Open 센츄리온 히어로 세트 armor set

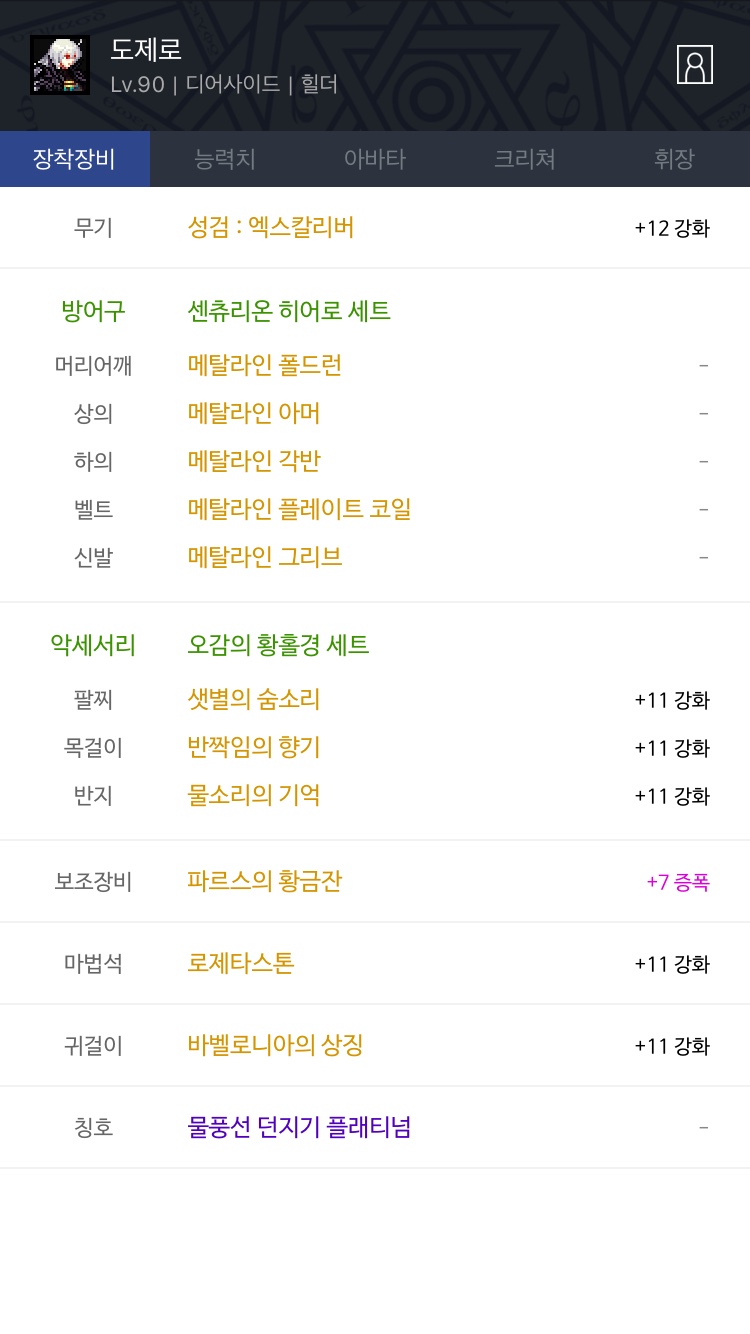point(289,311)
